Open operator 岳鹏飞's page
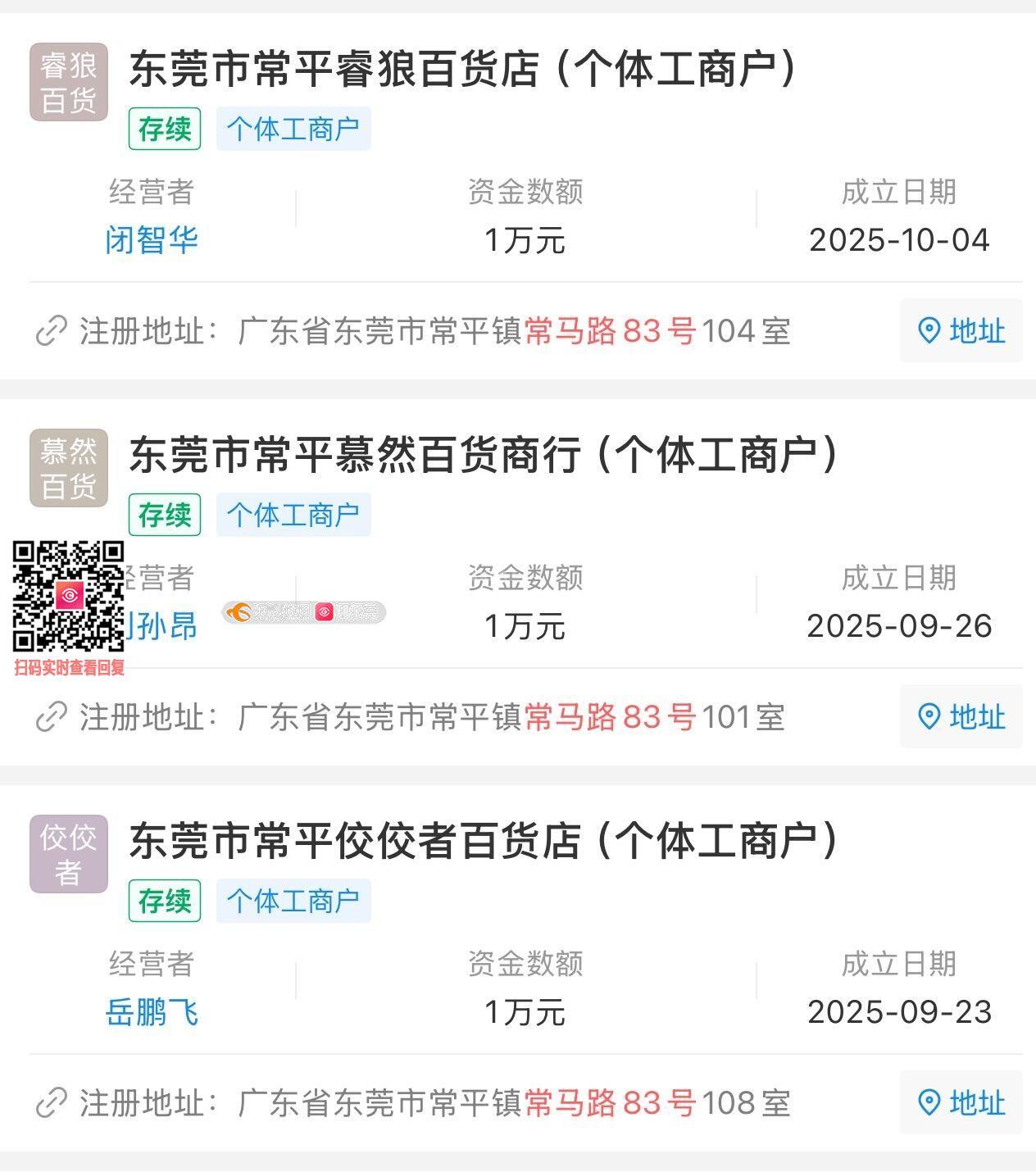 pos(152,1012)
